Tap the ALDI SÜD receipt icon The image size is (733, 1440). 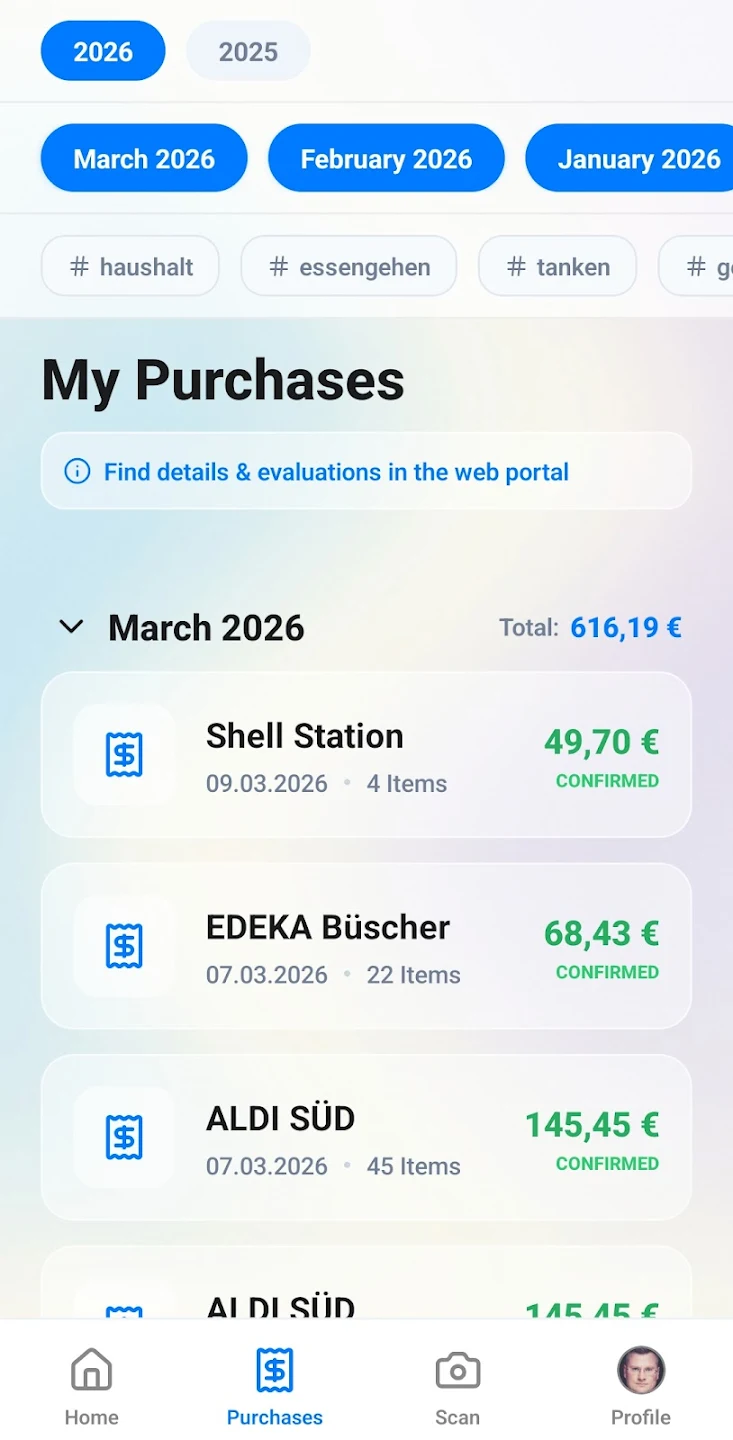click(122, 1137)
